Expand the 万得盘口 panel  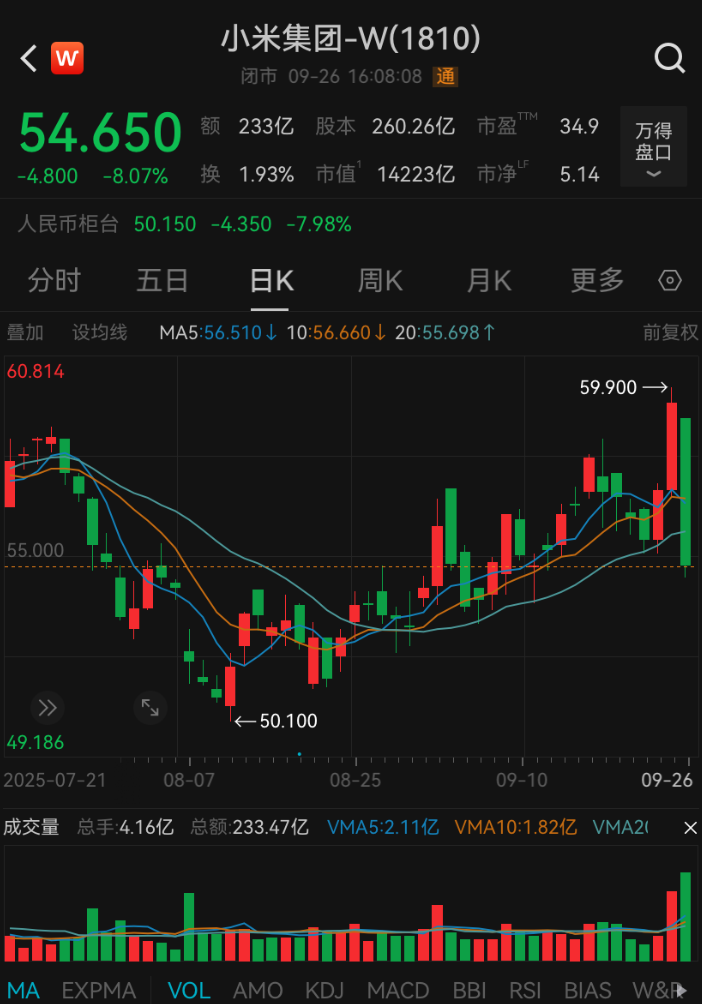[653, 147]
